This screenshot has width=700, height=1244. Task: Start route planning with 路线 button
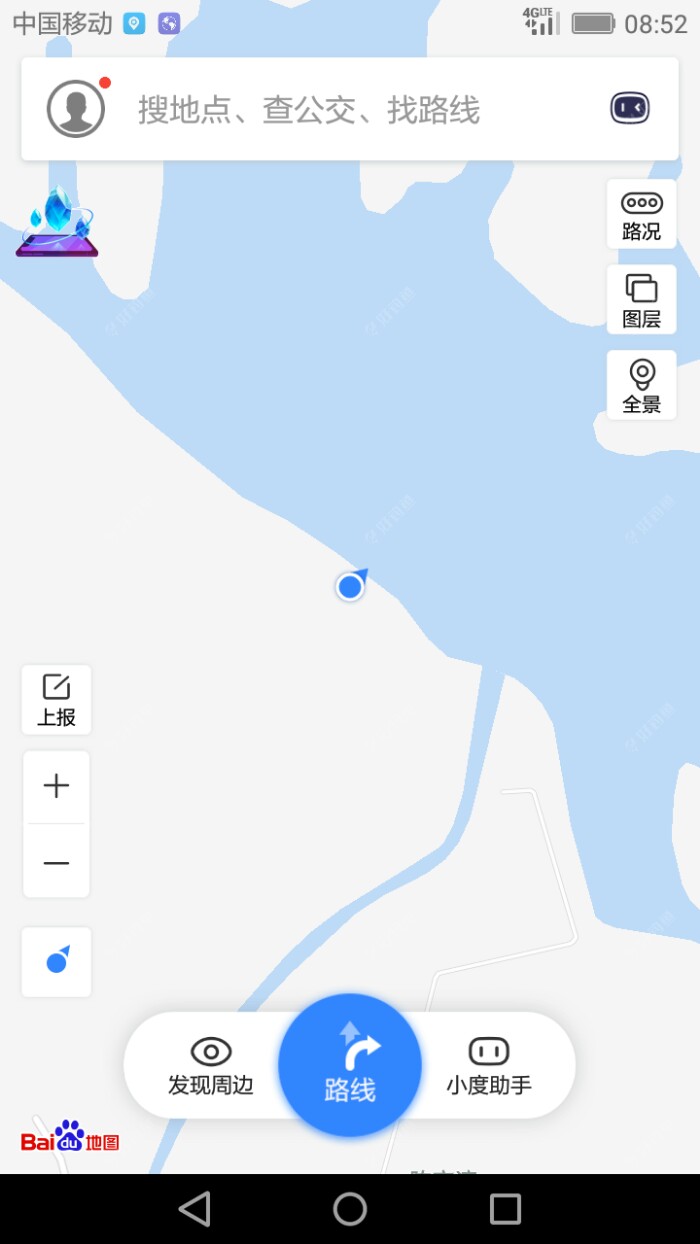pos(350,1066)
